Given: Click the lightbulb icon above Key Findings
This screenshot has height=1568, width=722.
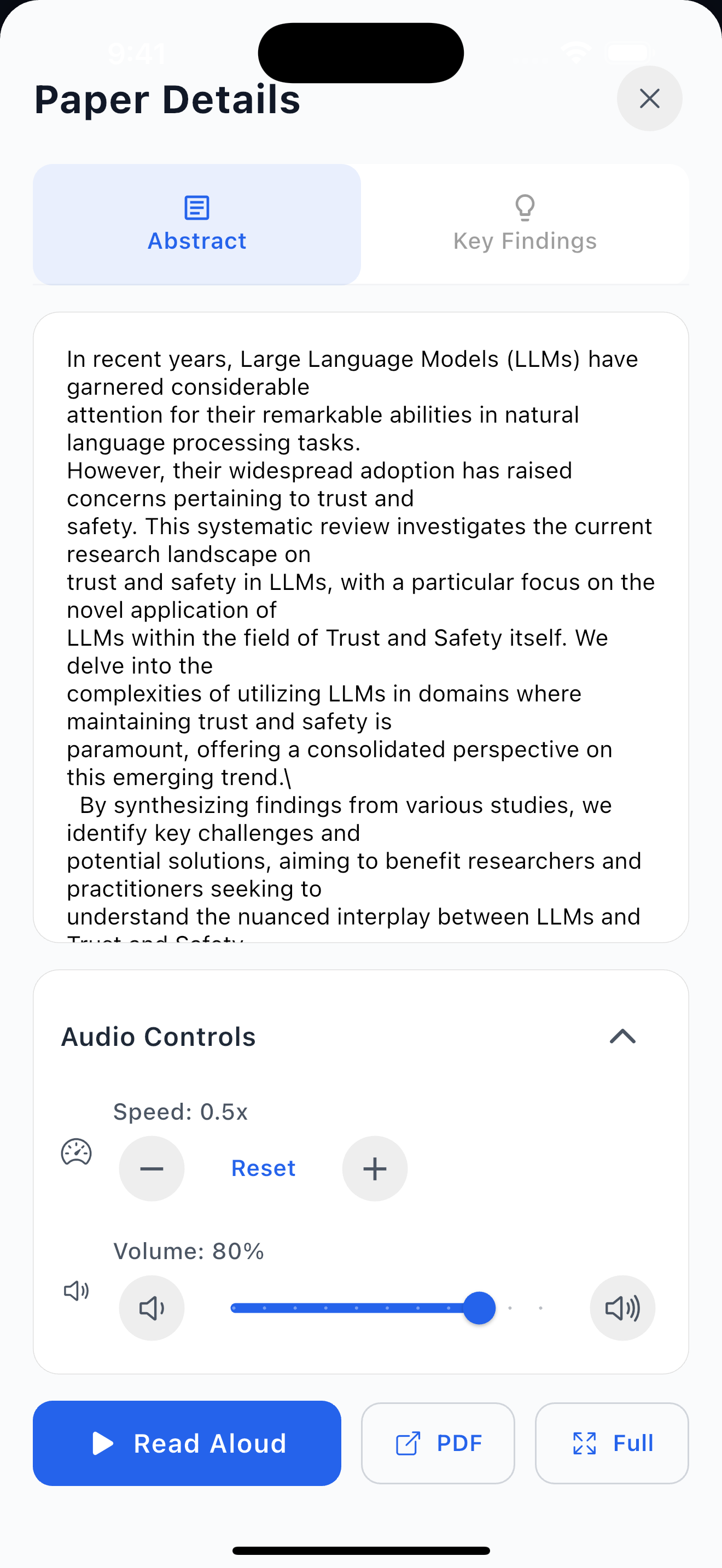Looking at the screenshot, I should pyautogui.click(x=524, y=208).
